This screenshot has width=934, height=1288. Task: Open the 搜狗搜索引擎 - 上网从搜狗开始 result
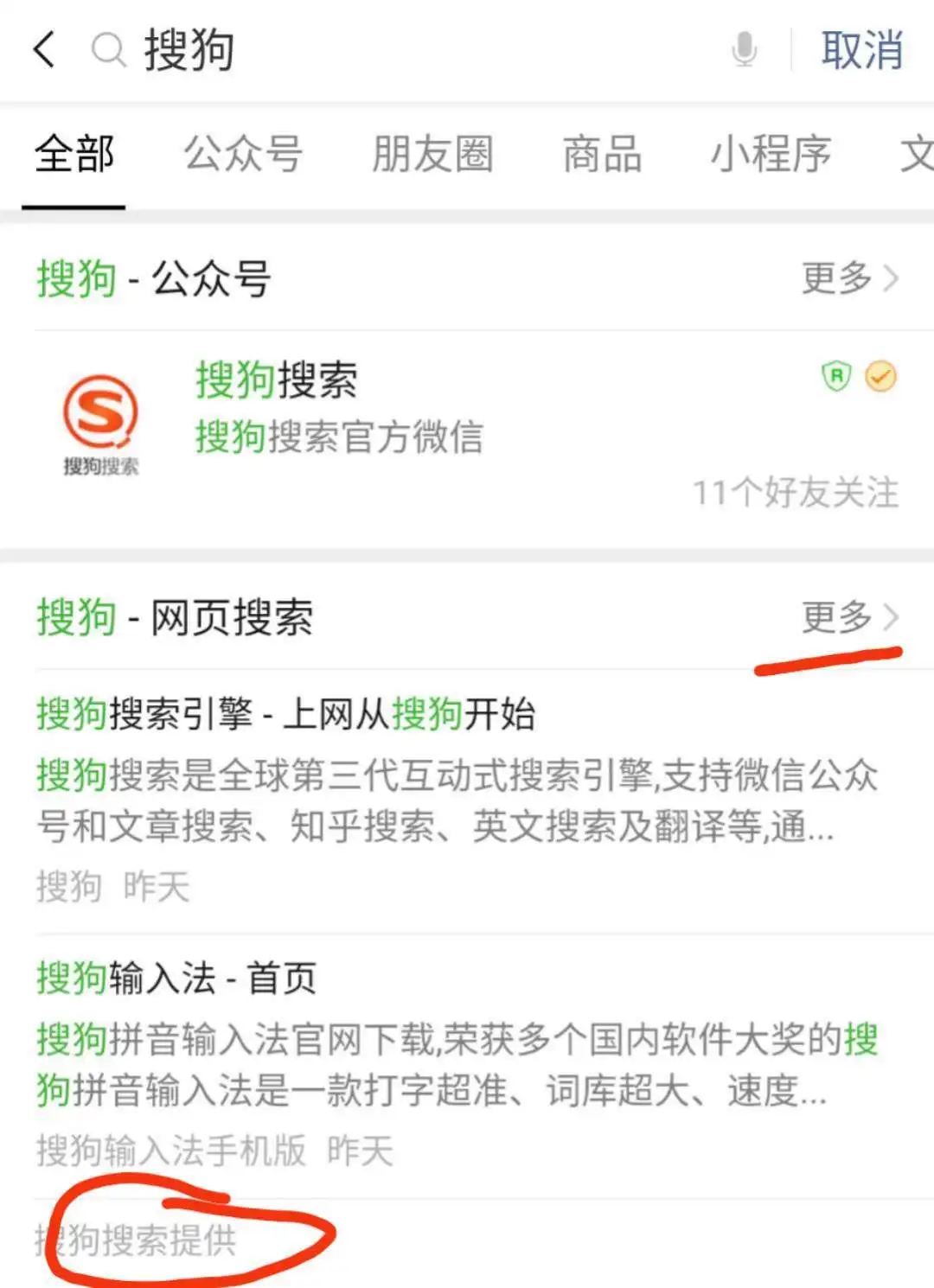pyautogui.click(x=285, y=714)
